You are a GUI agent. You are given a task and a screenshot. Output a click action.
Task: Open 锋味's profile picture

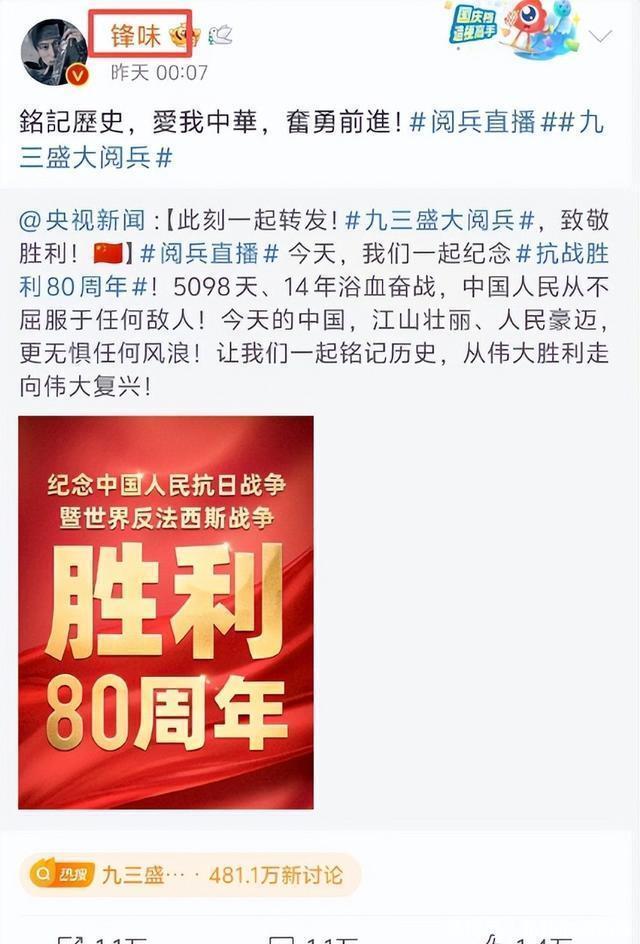coord(53,50)
